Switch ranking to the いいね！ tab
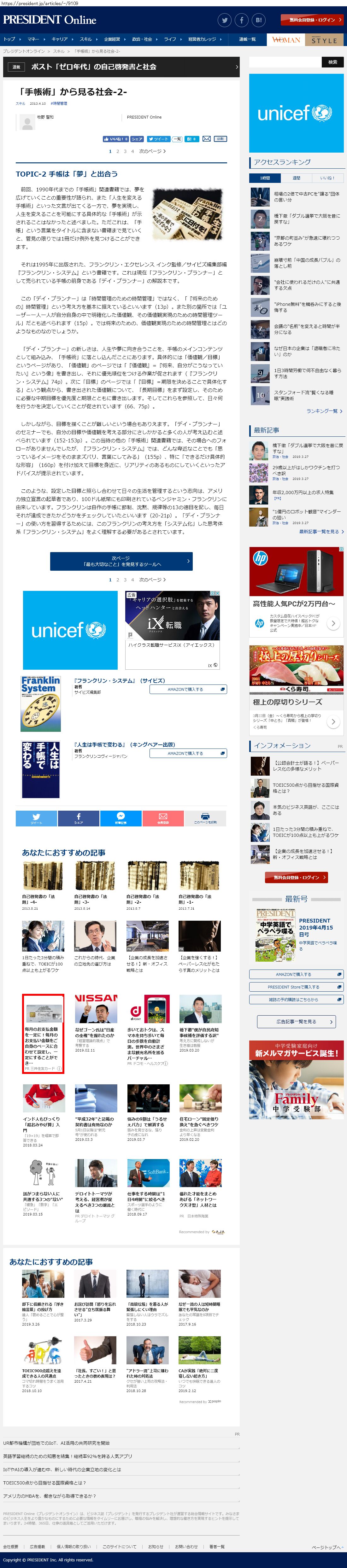Image resolution: width=347 pixels, height=1568 pixels. [327, 178]
